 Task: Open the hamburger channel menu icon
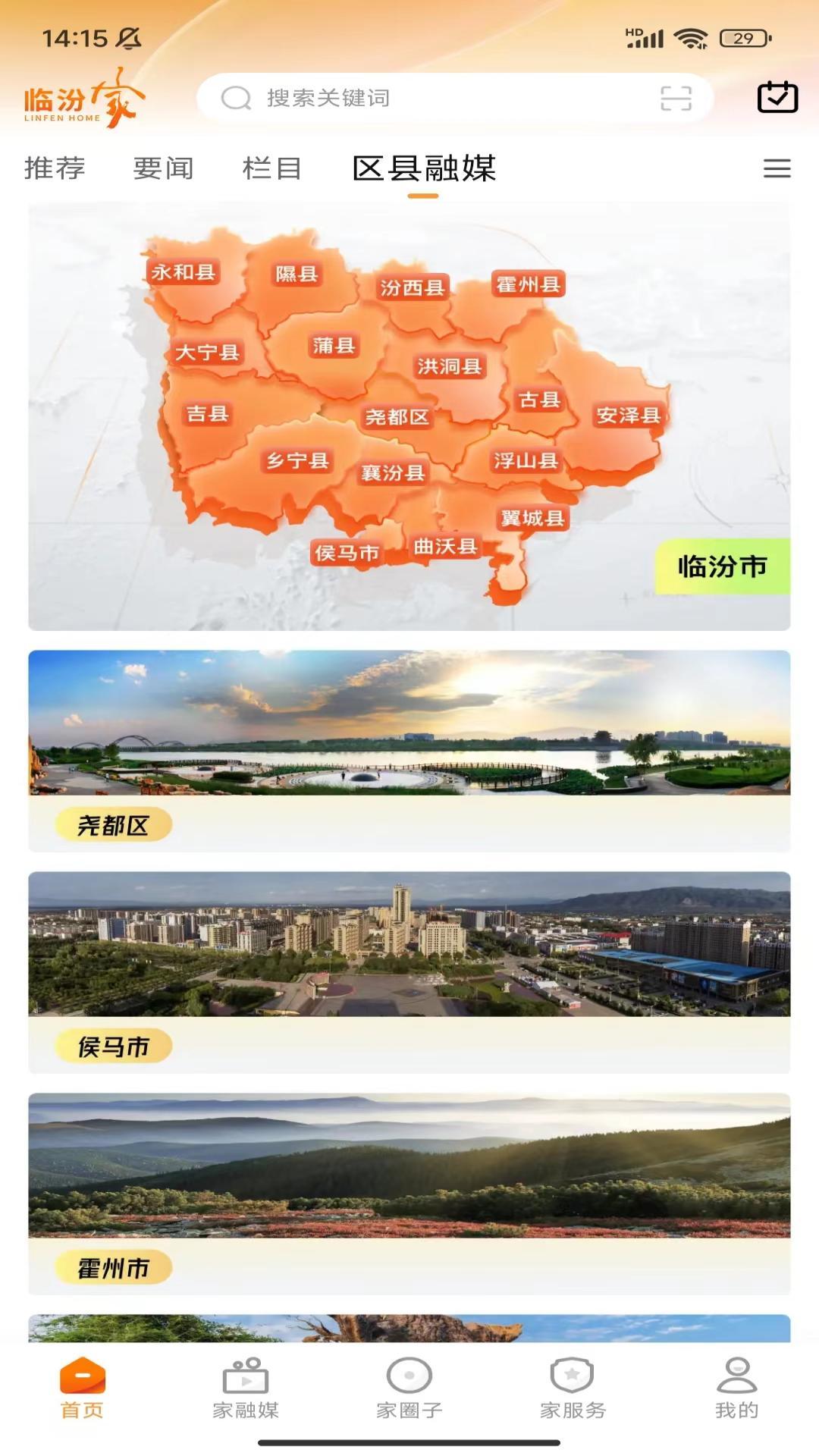coord(775,168)
